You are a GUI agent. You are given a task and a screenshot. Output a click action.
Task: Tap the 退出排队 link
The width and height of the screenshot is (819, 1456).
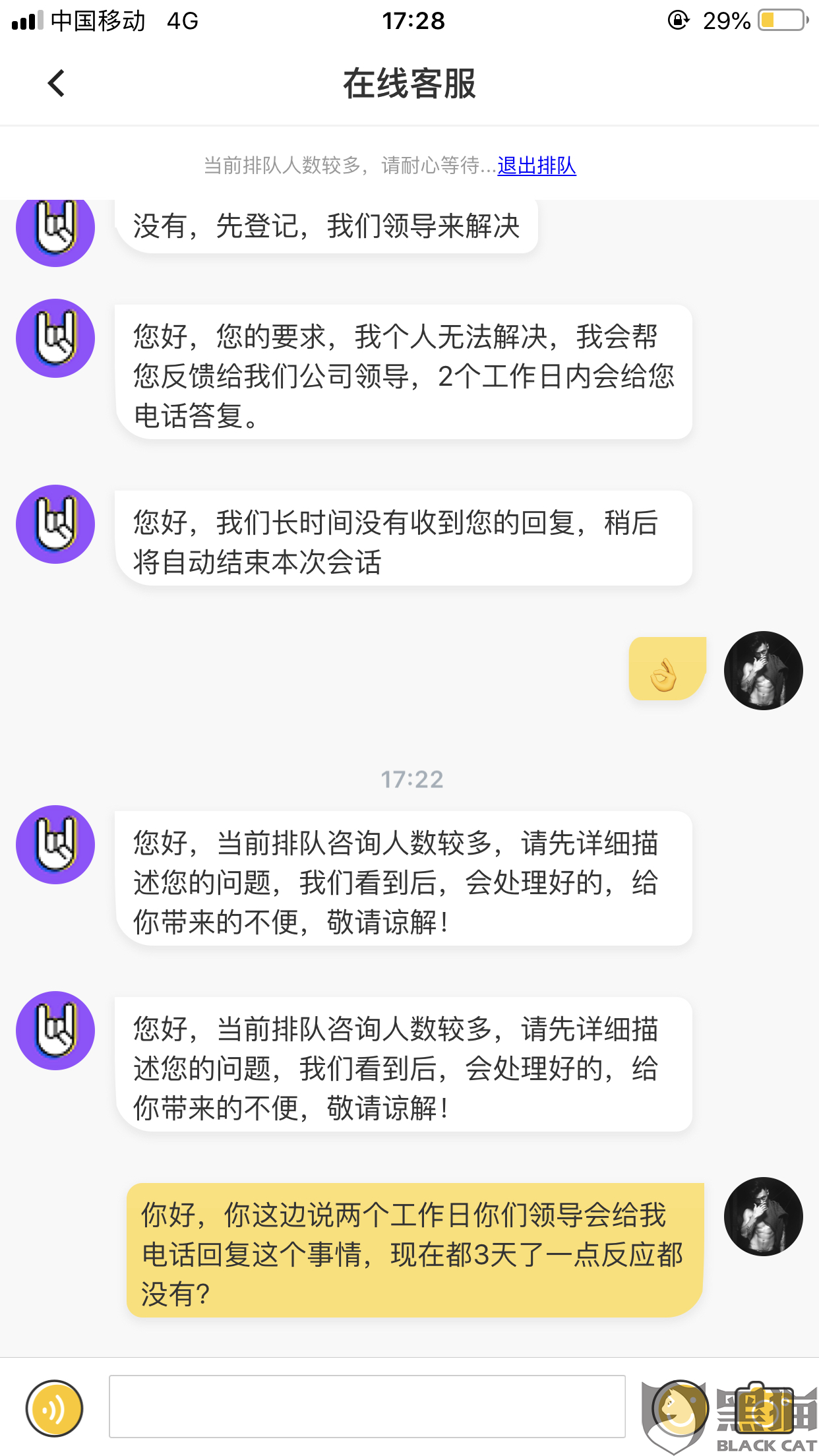click(x=537, y=166)
